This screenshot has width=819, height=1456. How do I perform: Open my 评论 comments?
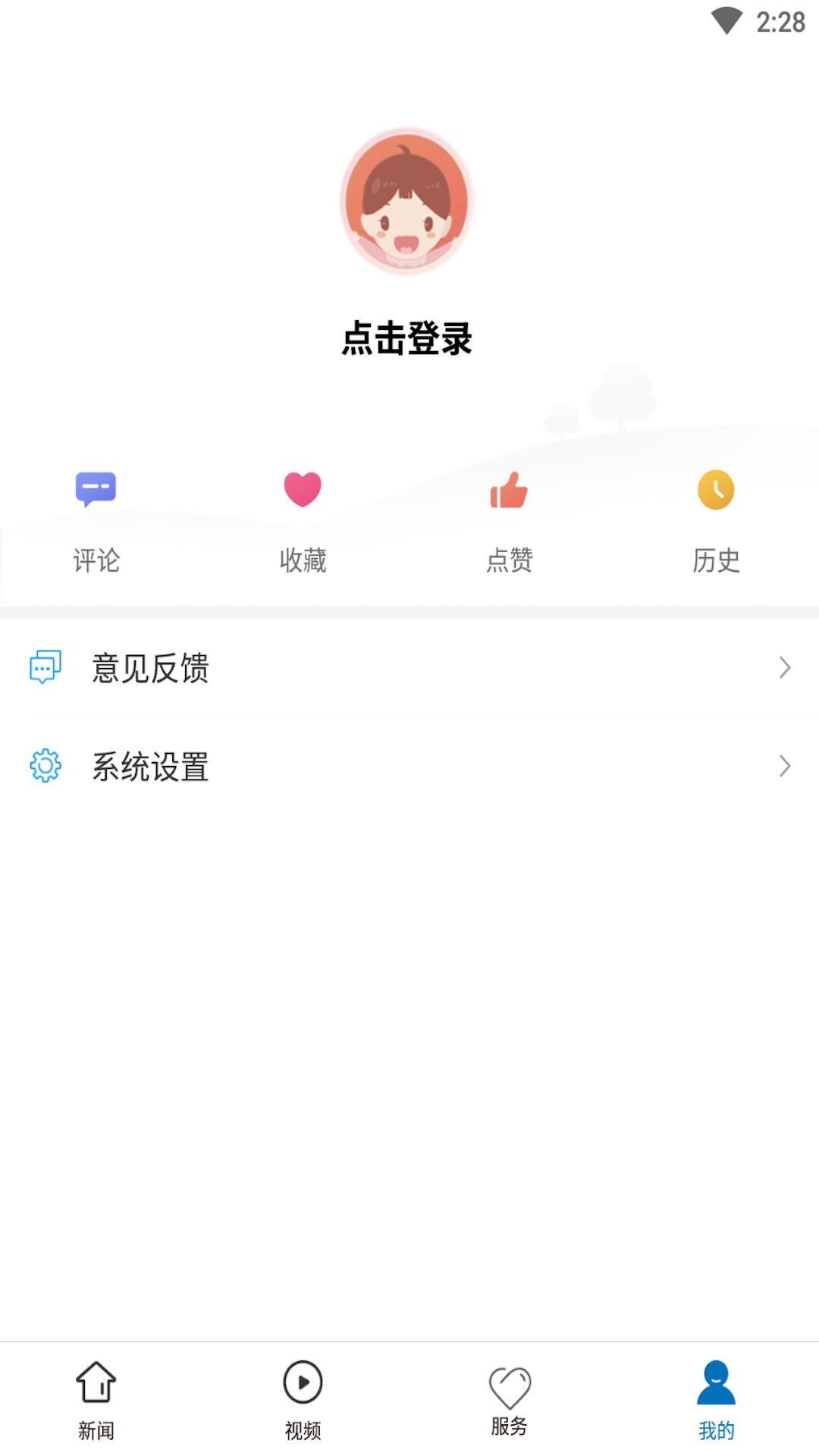coord(96,519)
